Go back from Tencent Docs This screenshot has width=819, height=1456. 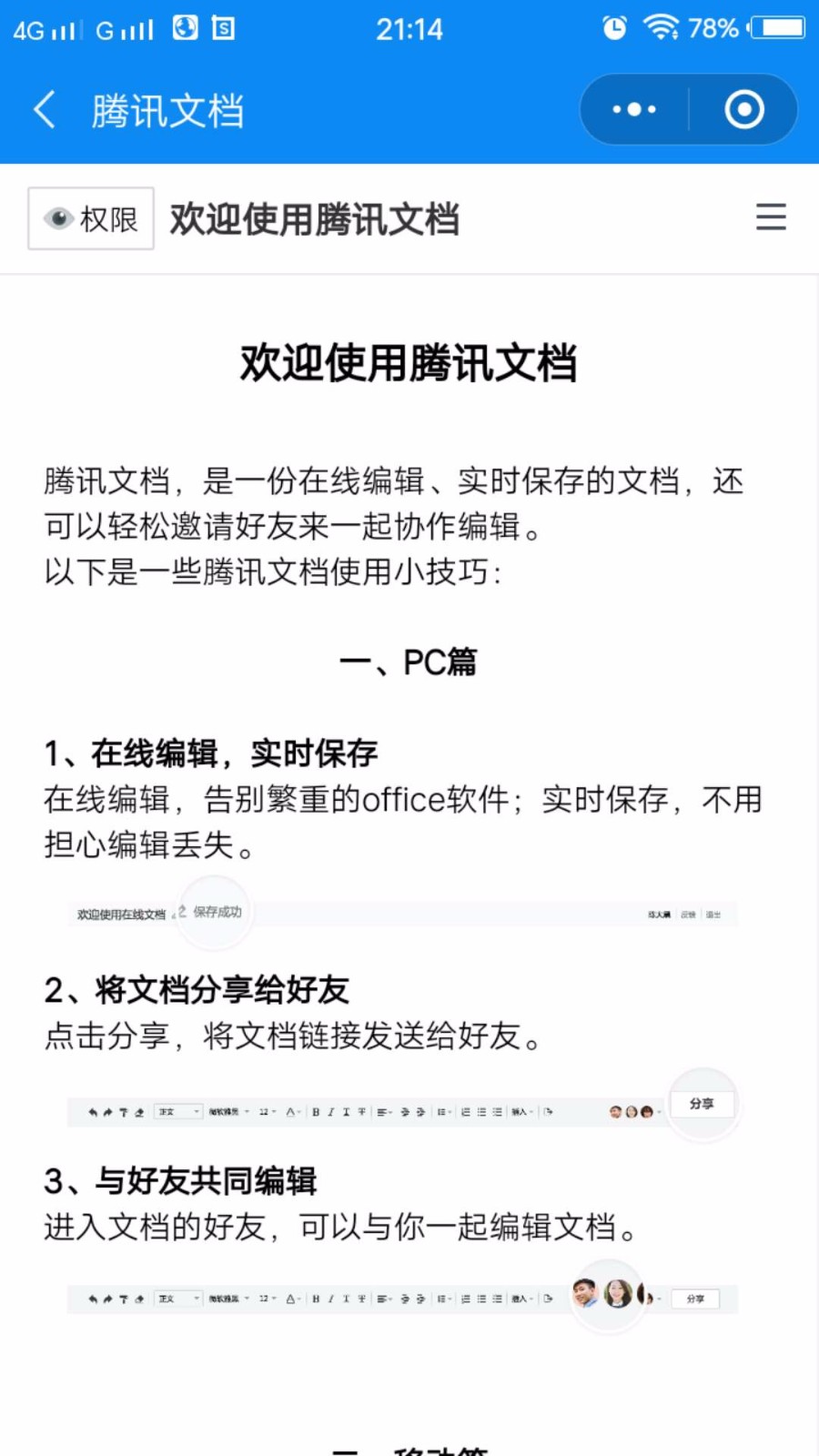(45, 110)
